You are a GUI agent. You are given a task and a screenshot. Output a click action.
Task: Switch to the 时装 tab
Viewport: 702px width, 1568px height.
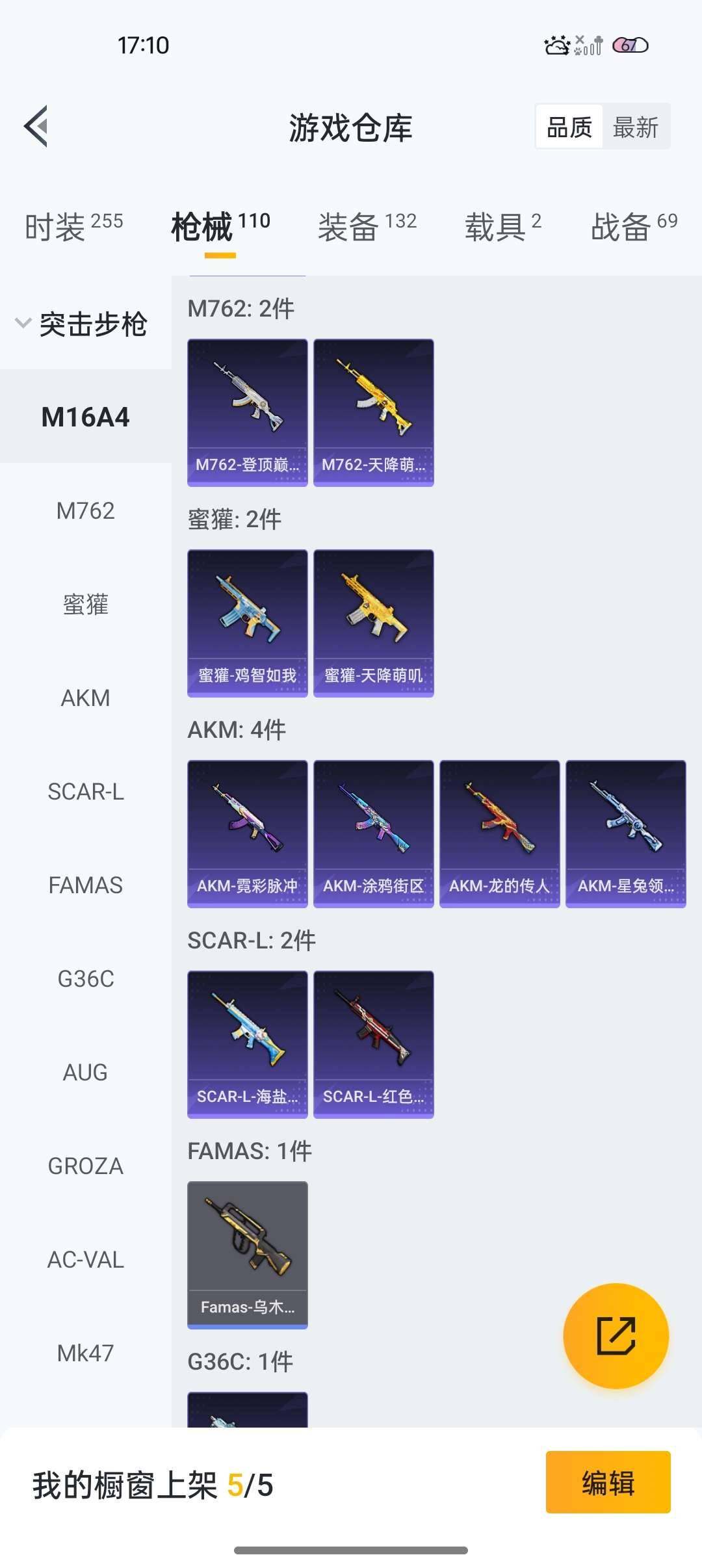(x=73, y=227)
